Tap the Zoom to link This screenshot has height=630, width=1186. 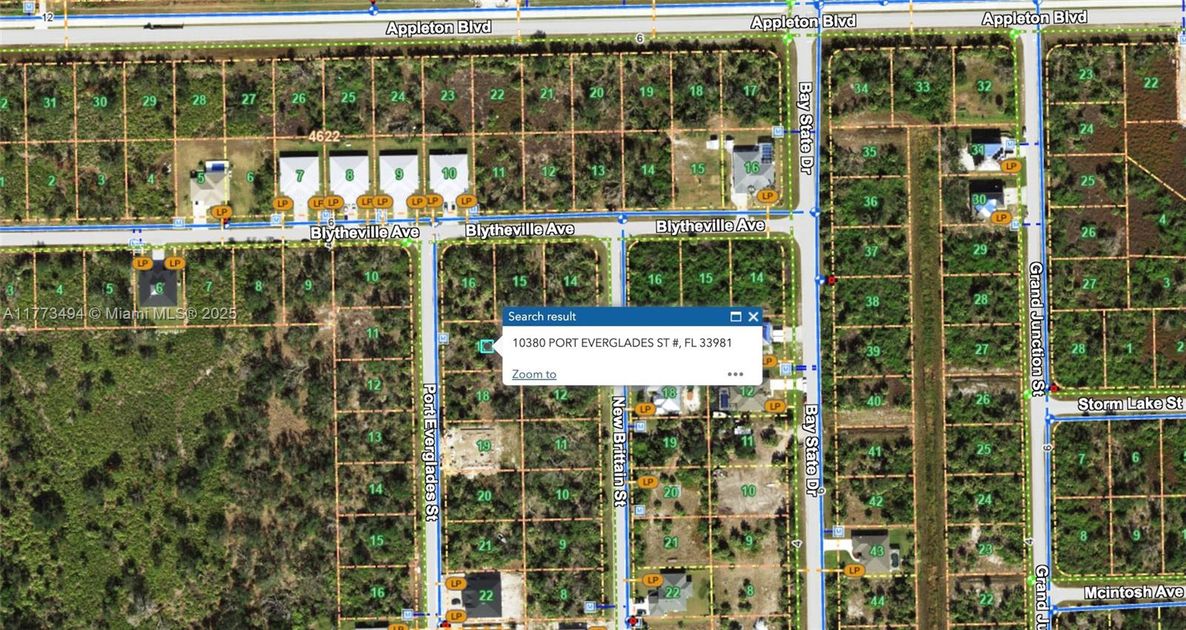point(534,374)
